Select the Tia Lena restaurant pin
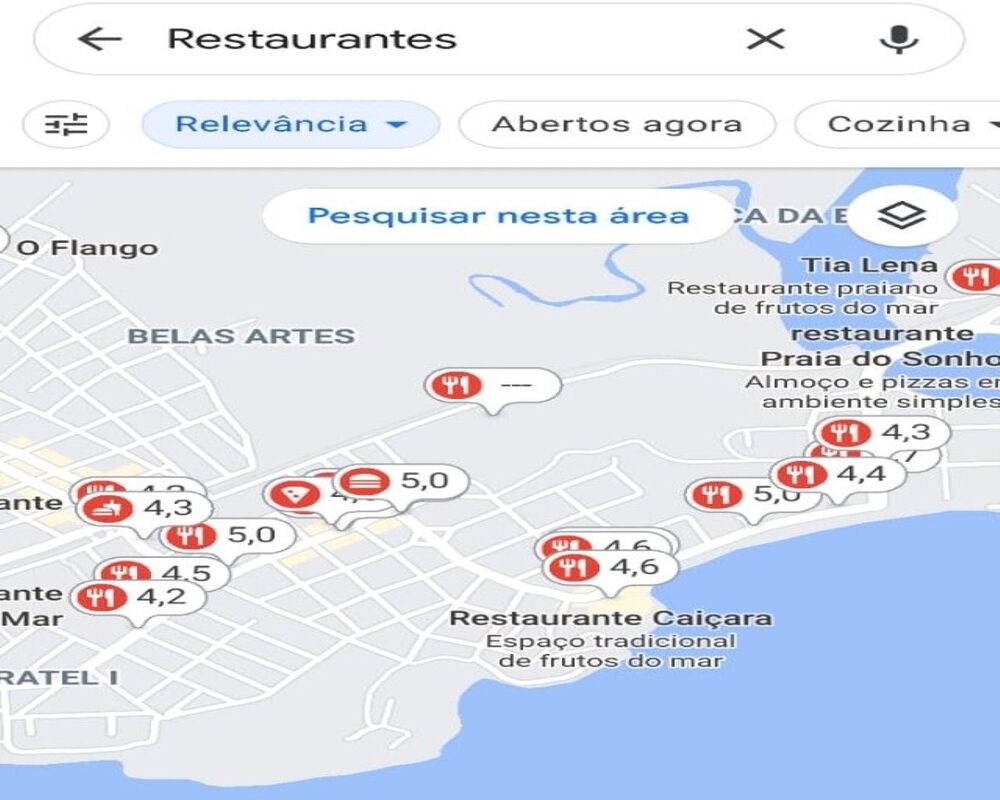The height and width of the screenshot is (800, 1000). point(974,277)
